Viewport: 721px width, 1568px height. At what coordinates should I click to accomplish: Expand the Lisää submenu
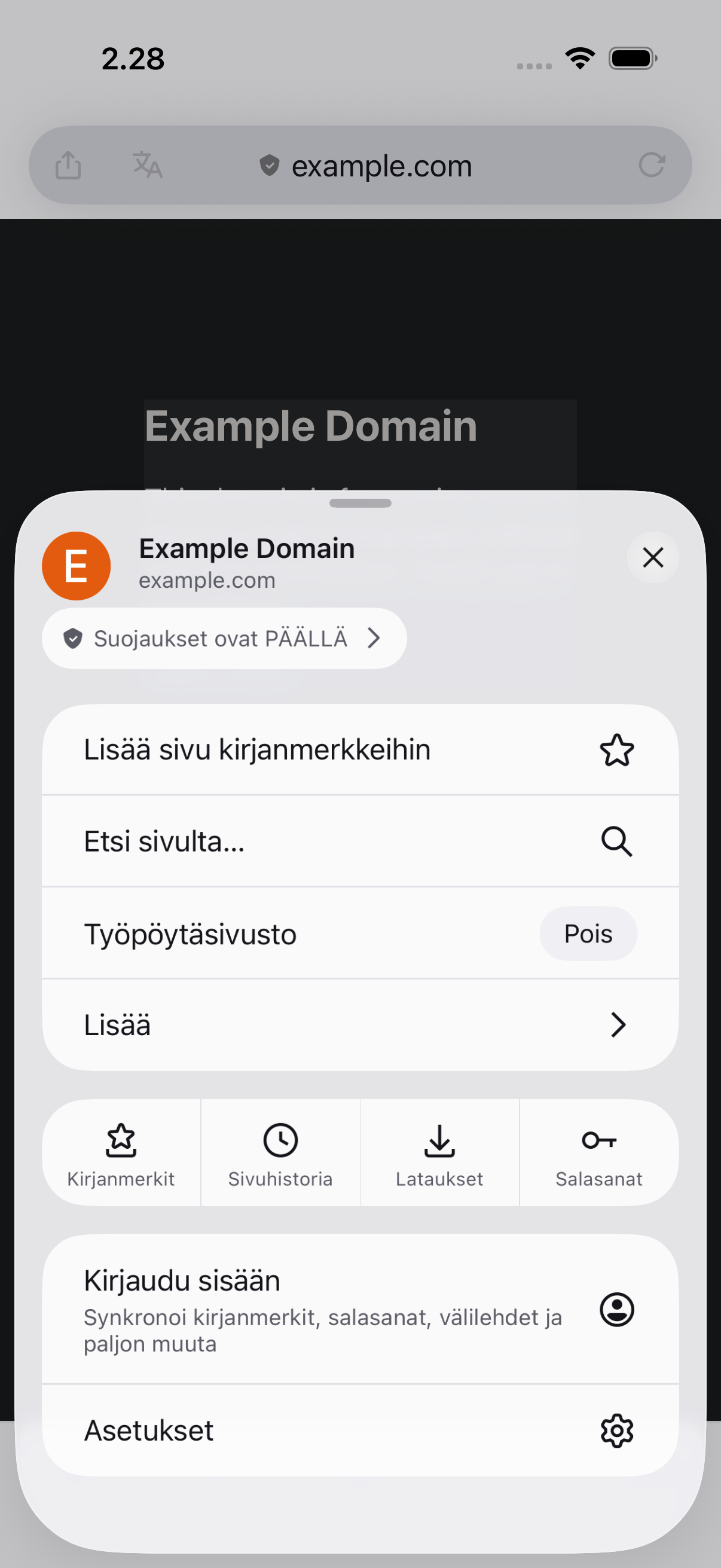pos(360,1025)
